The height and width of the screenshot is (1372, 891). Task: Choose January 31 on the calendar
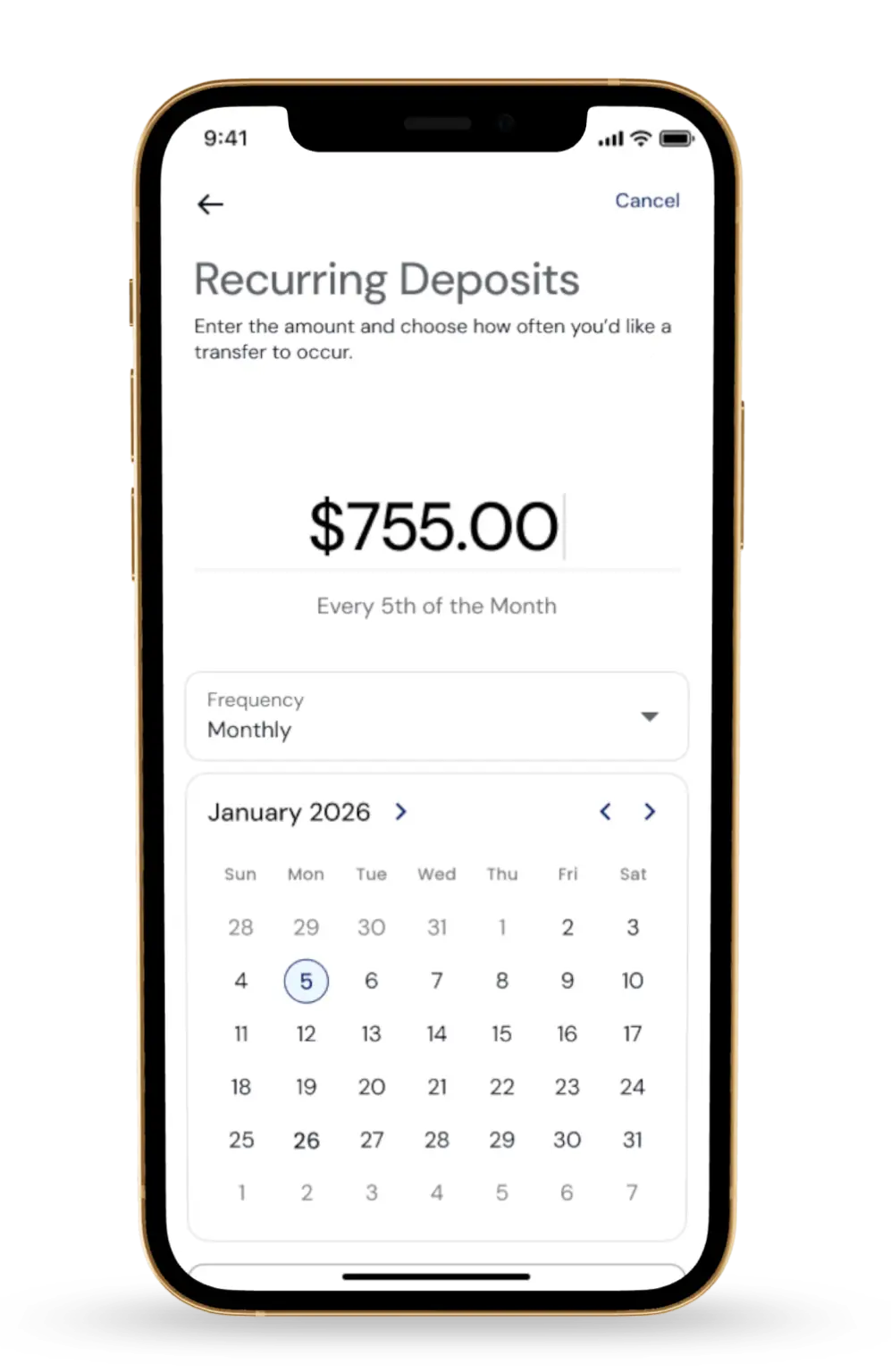(x=632, y=1140)
